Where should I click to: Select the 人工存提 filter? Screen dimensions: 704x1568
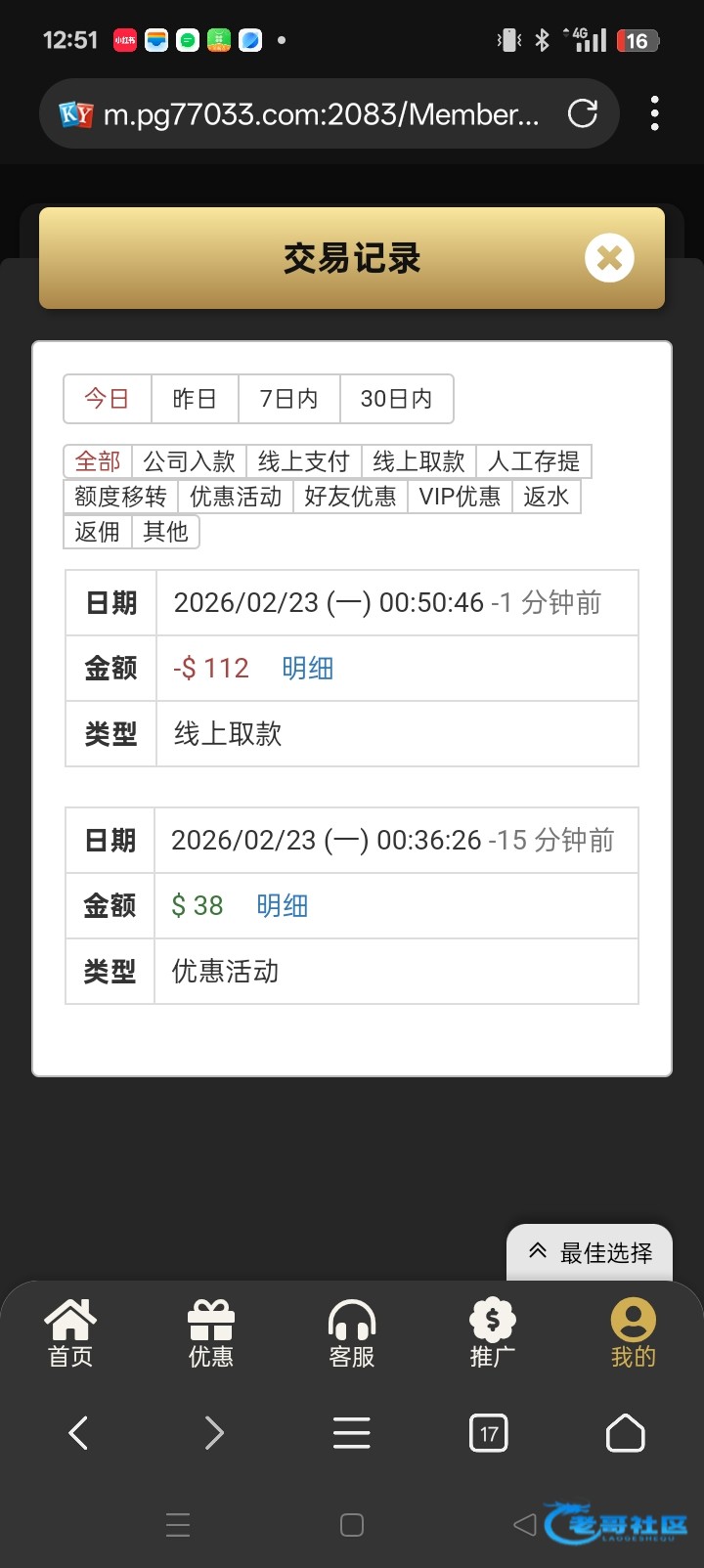pos(533,461)
